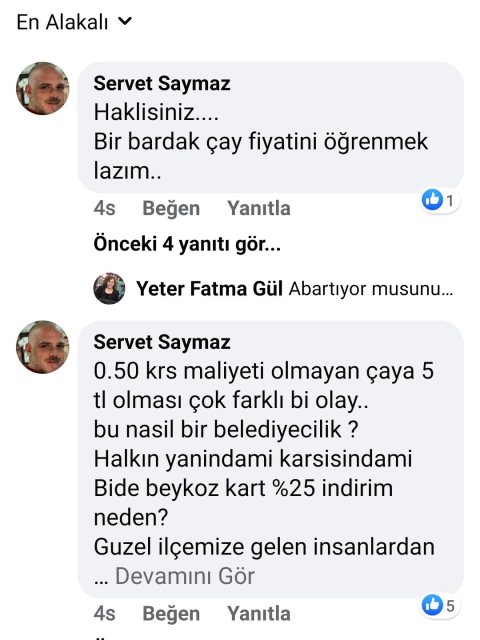Tap Yanıtla under the '0.50 krs' comment

pos(259,613)
